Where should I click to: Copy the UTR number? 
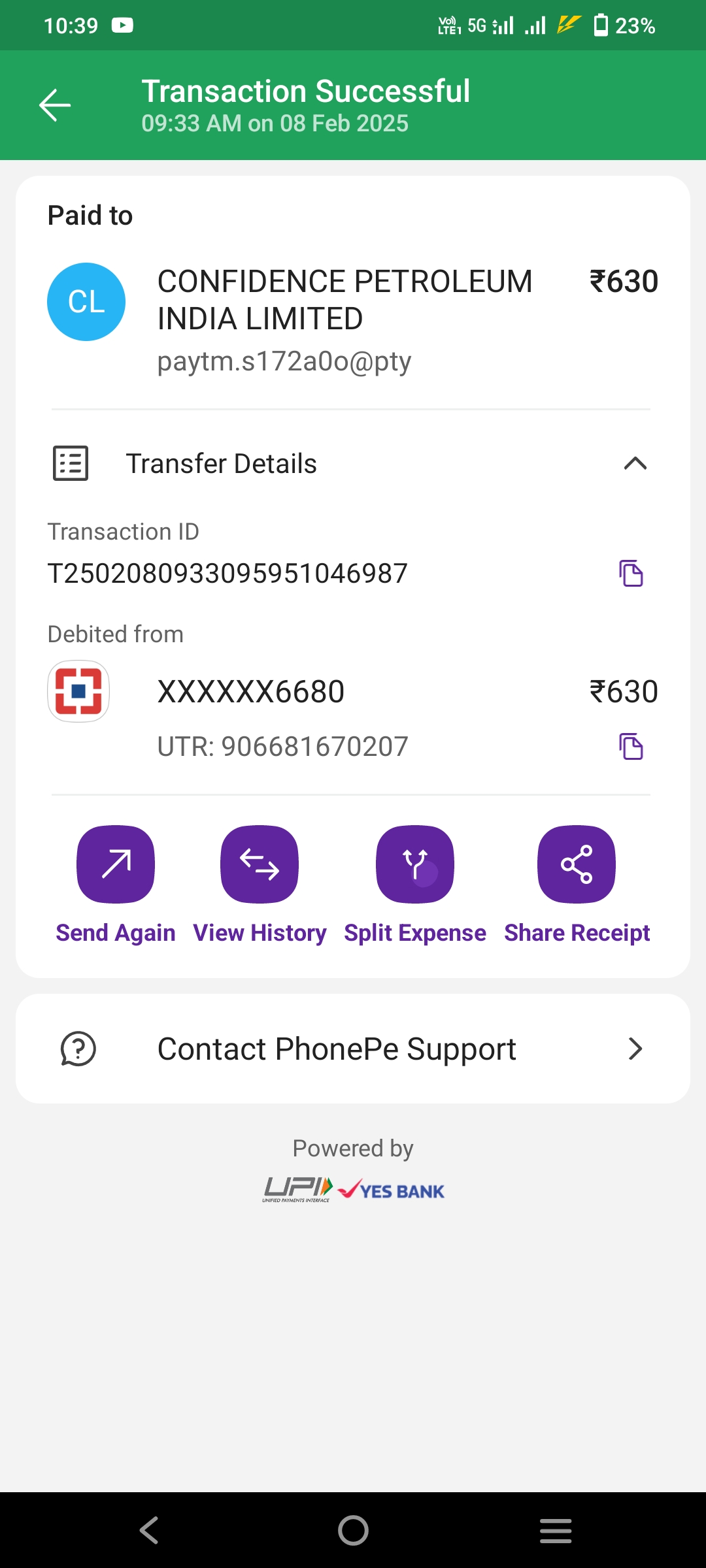click(x=631, y=746)
